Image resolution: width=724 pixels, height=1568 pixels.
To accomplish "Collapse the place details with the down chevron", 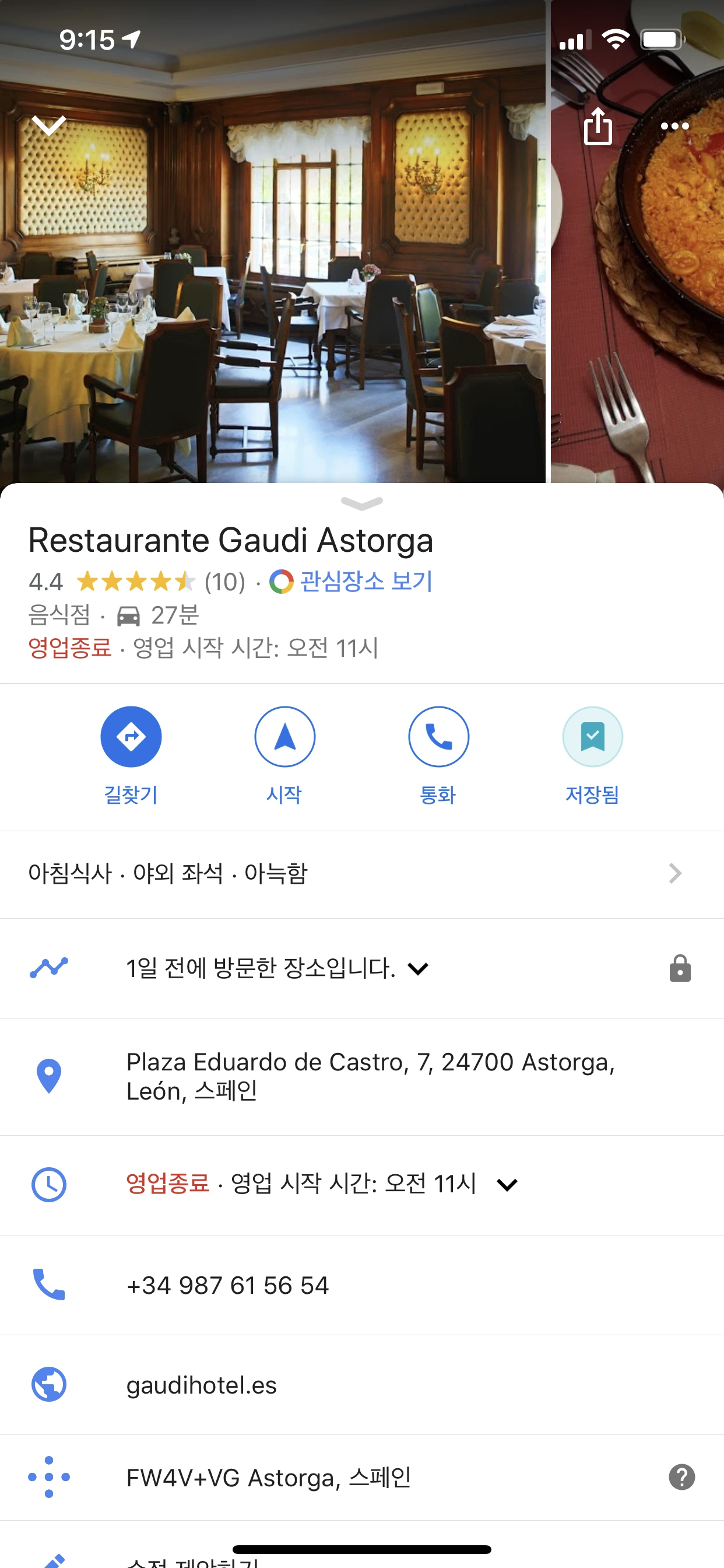I will tap(48, 125).
